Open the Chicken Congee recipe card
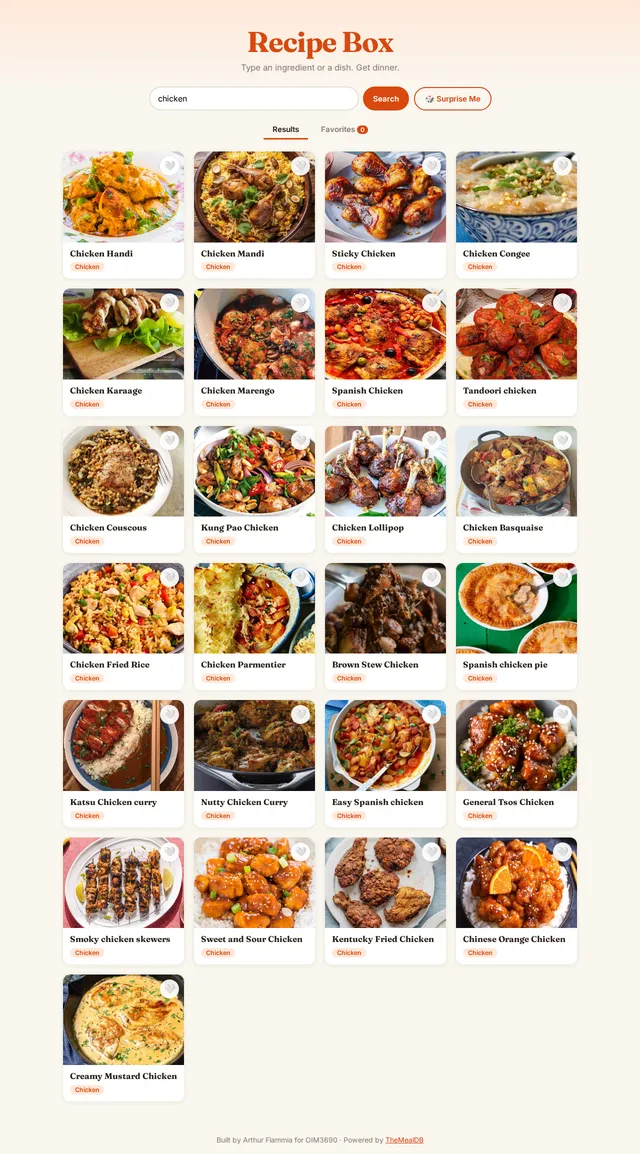 [516, 215]
